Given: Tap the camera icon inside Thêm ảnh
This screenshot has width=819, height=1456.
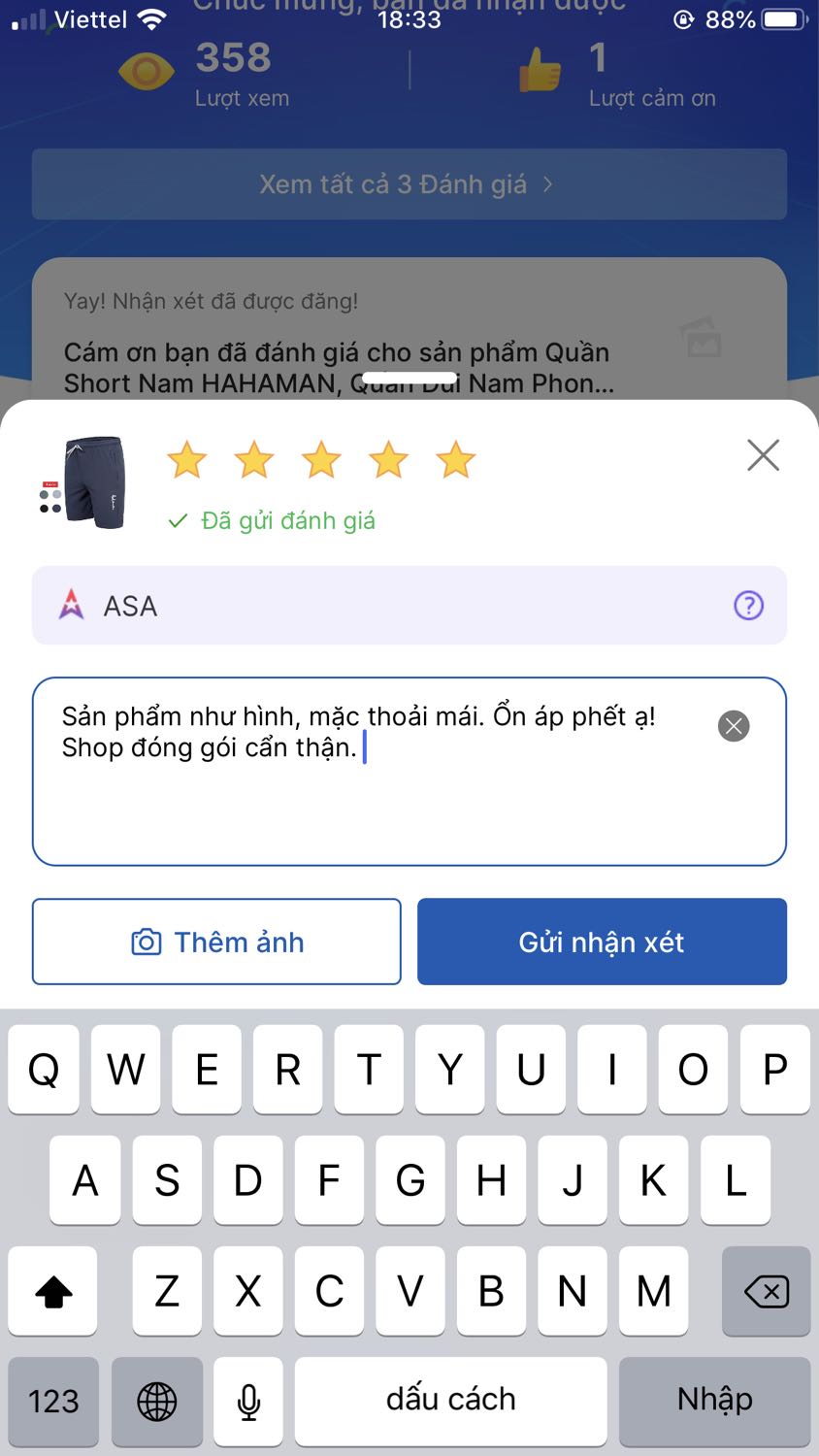Looking at the screenshot, I should (x=143, y=941).
